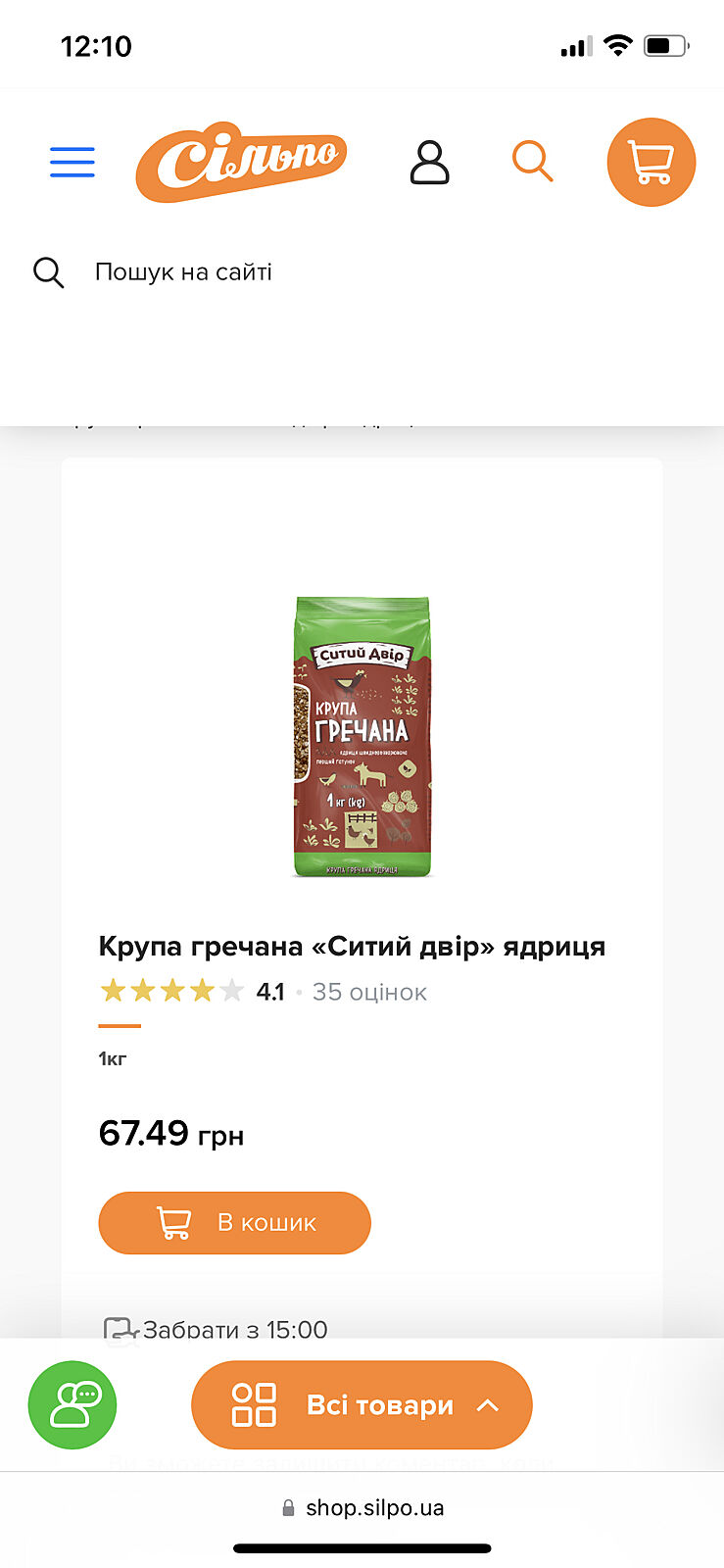Image resolution: width=724 pixels, height=1568 pixels.
Task: Open the user account profile
Action: pos(429,163)
